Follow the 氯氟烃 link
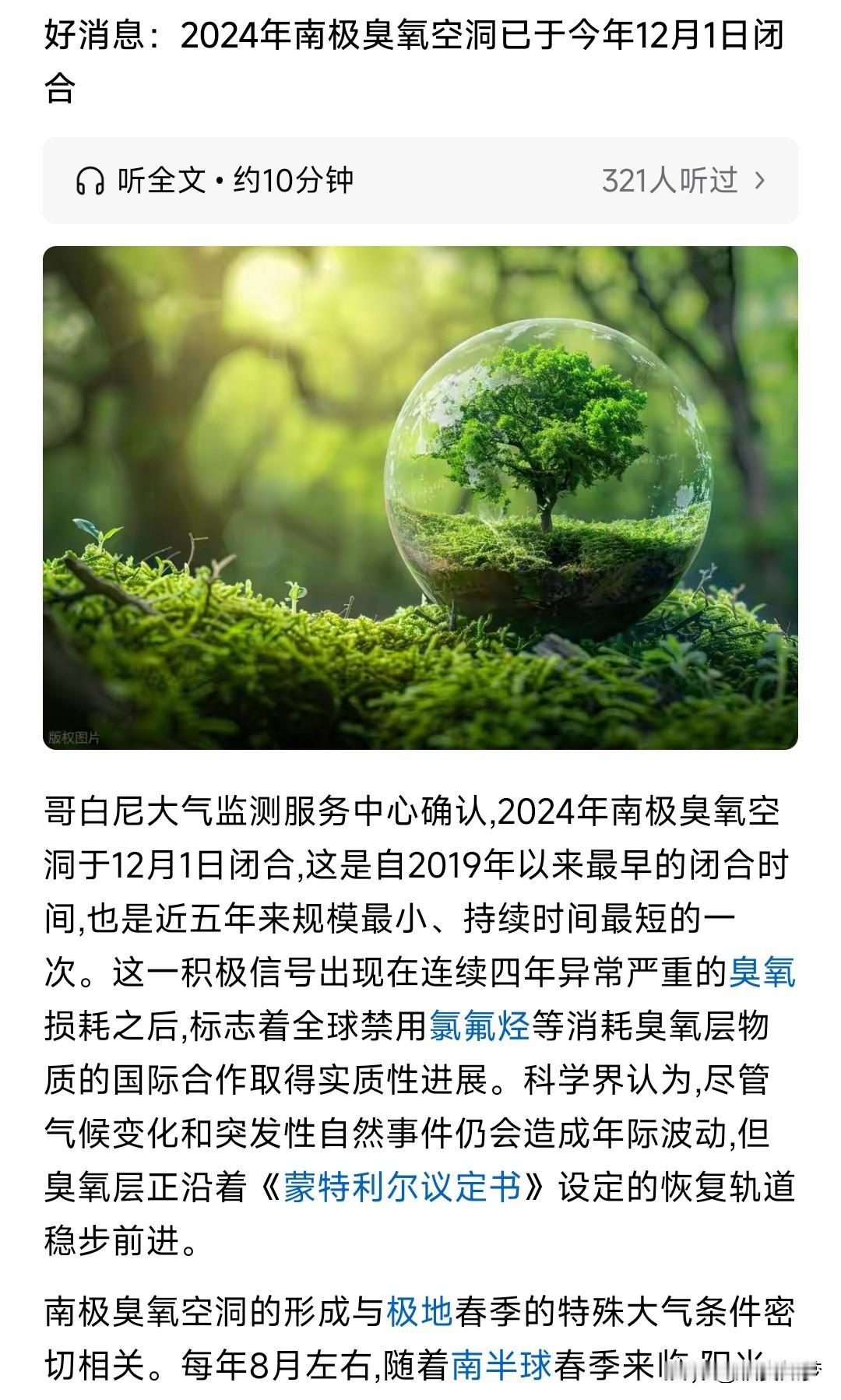The width and height of the screenshot is (841, 1400). tap(480, 1025)
